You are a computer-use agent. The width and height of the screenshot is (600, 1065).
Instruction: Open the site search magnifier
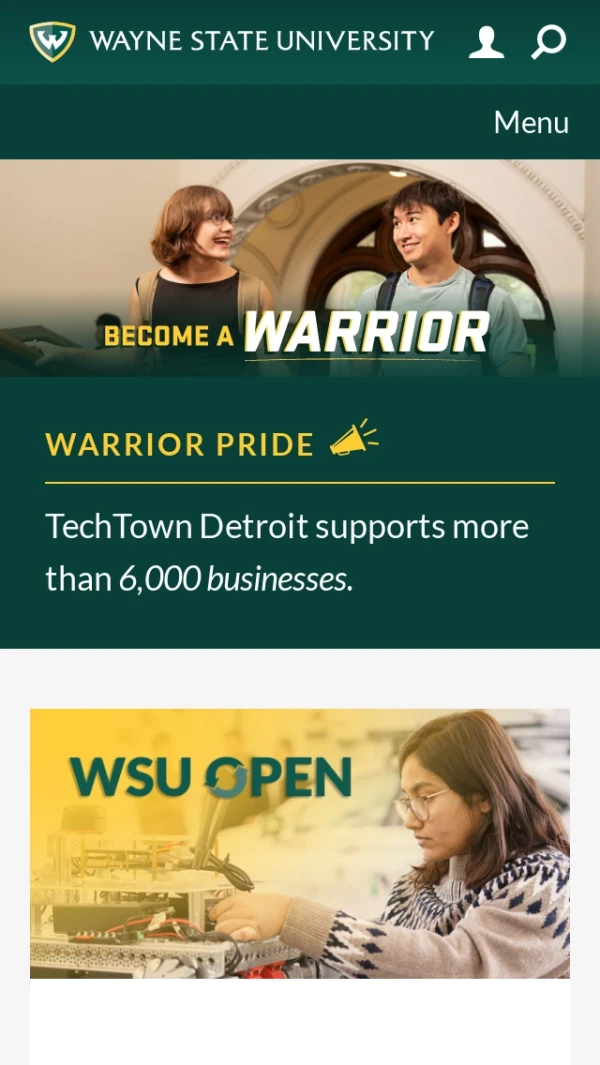[x=548, y=42]
